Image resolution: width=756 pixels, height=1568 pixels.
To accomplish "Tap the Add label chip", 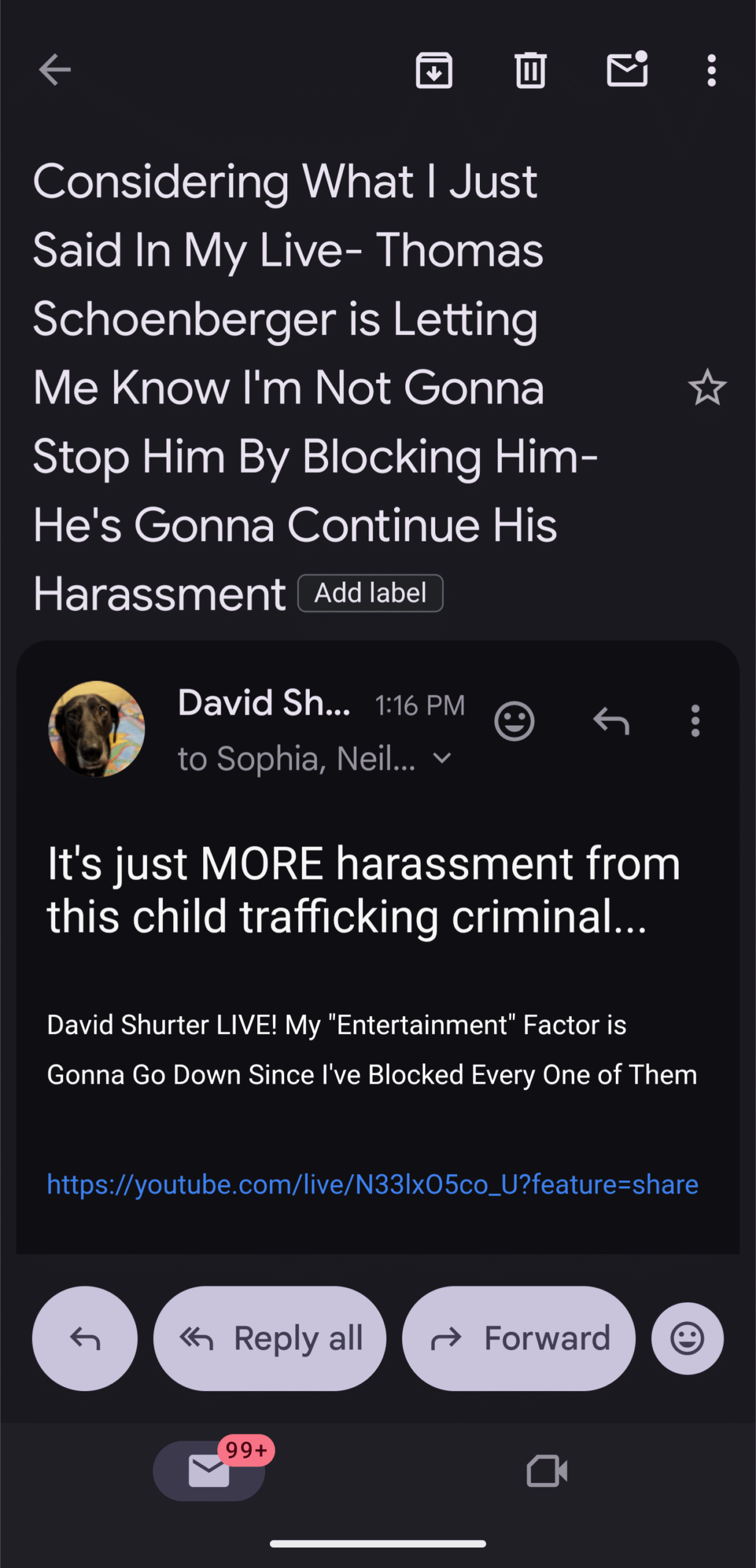I will [x=370, y=593].
